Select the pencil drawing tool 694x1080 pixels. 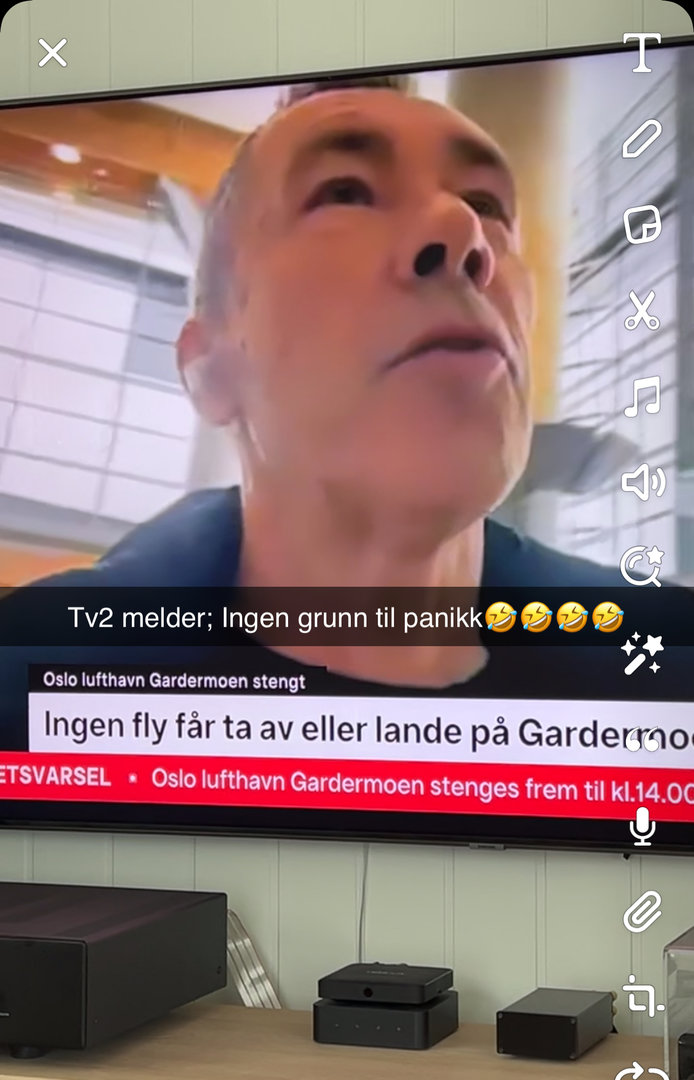(x=641, y=138)
